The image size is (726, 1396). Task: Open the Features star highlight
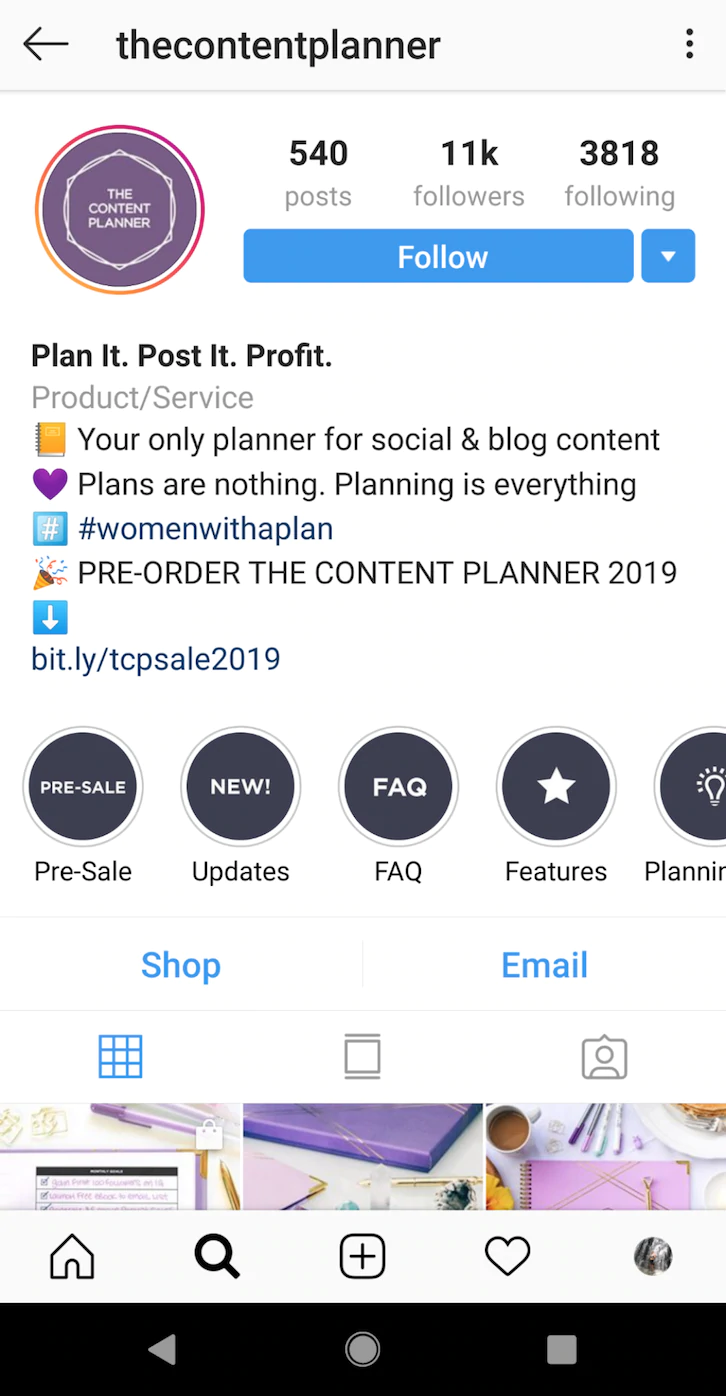pyautogui.click(x=556, y=788)
